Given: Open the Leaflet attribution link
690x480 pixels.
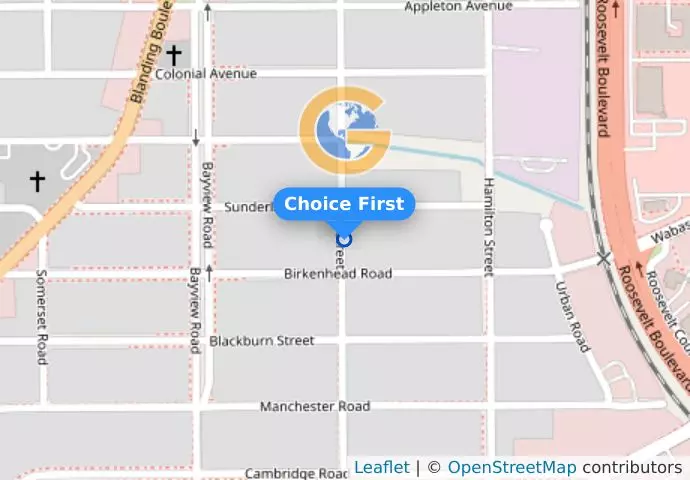Looking at the screenshot, I should [x=381, y=467].
